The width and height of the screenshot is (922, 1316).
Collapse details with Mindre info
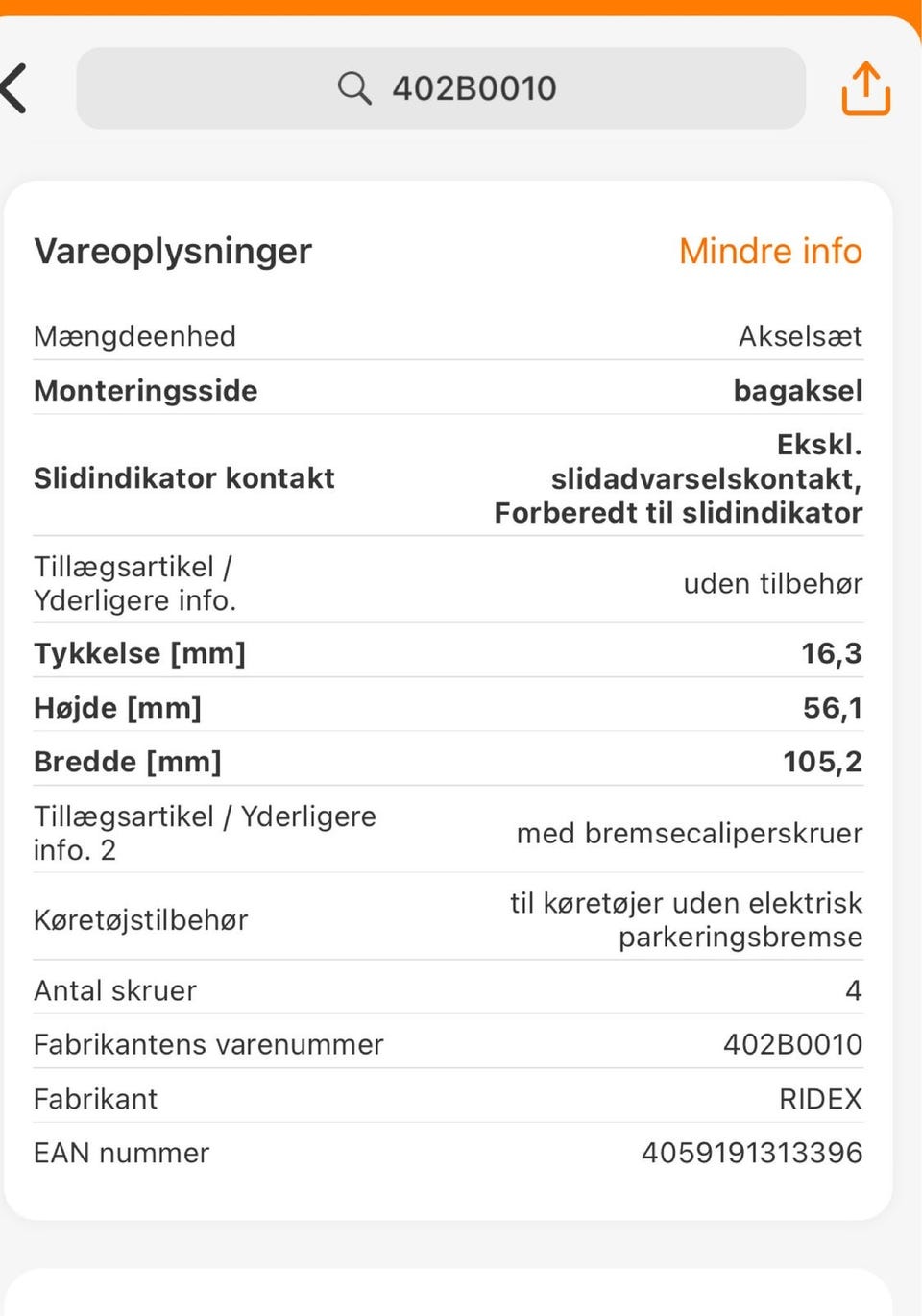[x=770, y=251]
